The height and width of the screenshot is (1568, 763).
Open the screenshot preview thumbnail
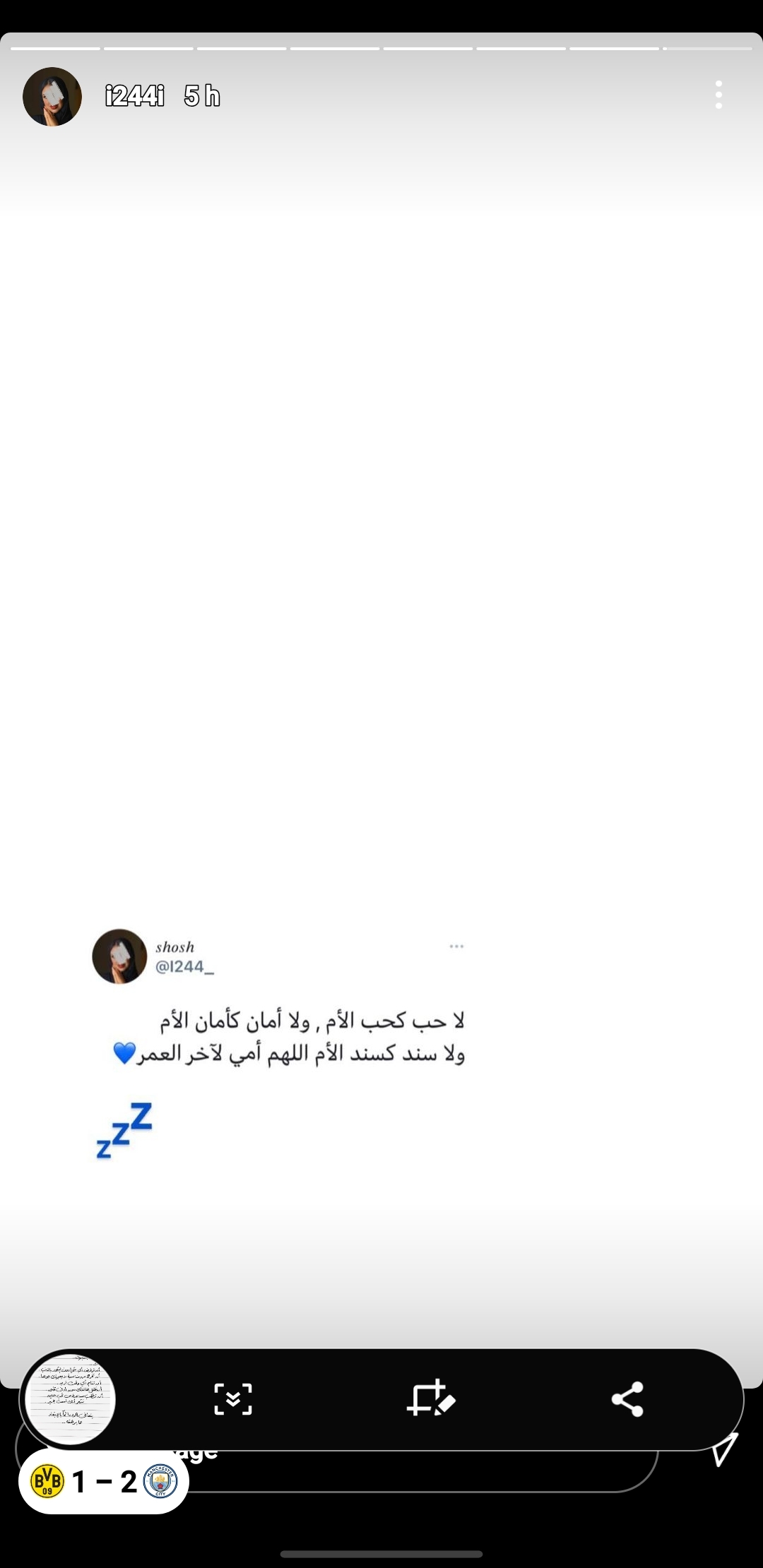(70, 1399)
